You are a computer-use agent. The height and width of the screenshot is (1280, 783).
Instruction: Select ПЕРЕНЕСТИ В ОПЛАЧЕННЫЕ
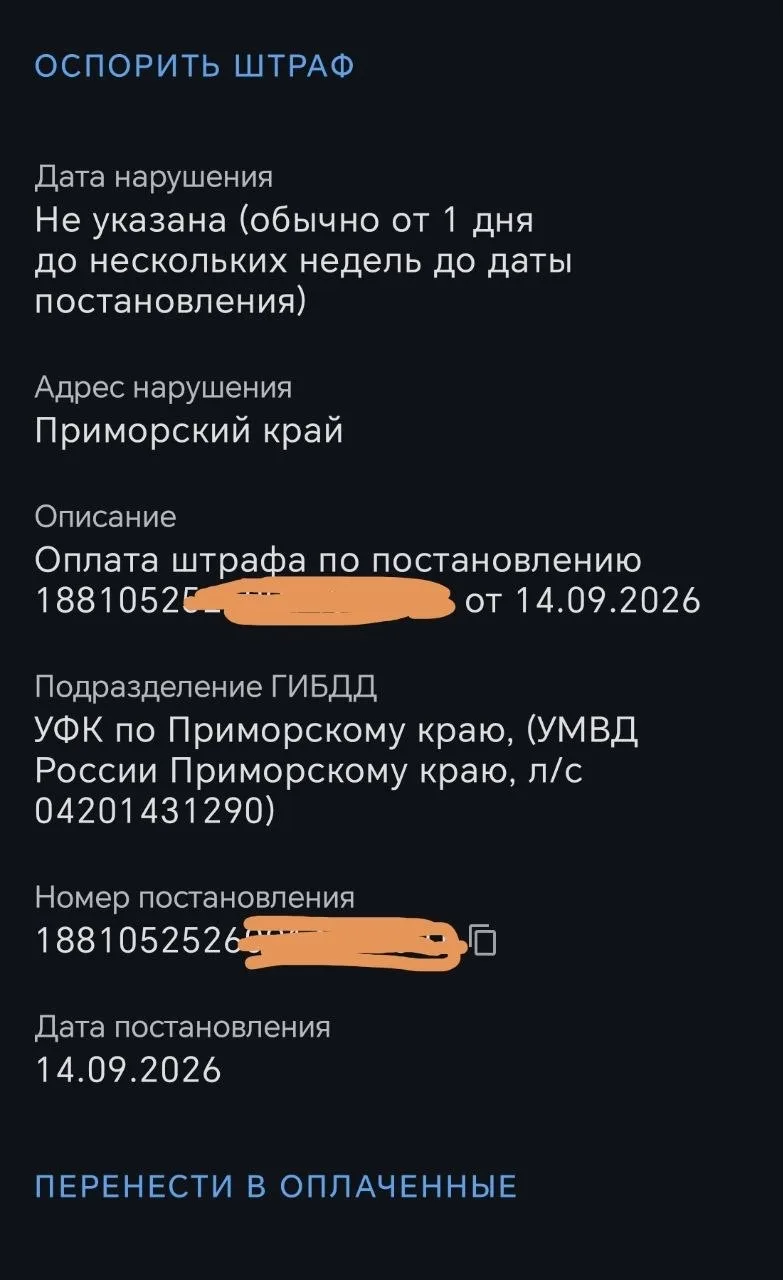(x=276, y=1186)
